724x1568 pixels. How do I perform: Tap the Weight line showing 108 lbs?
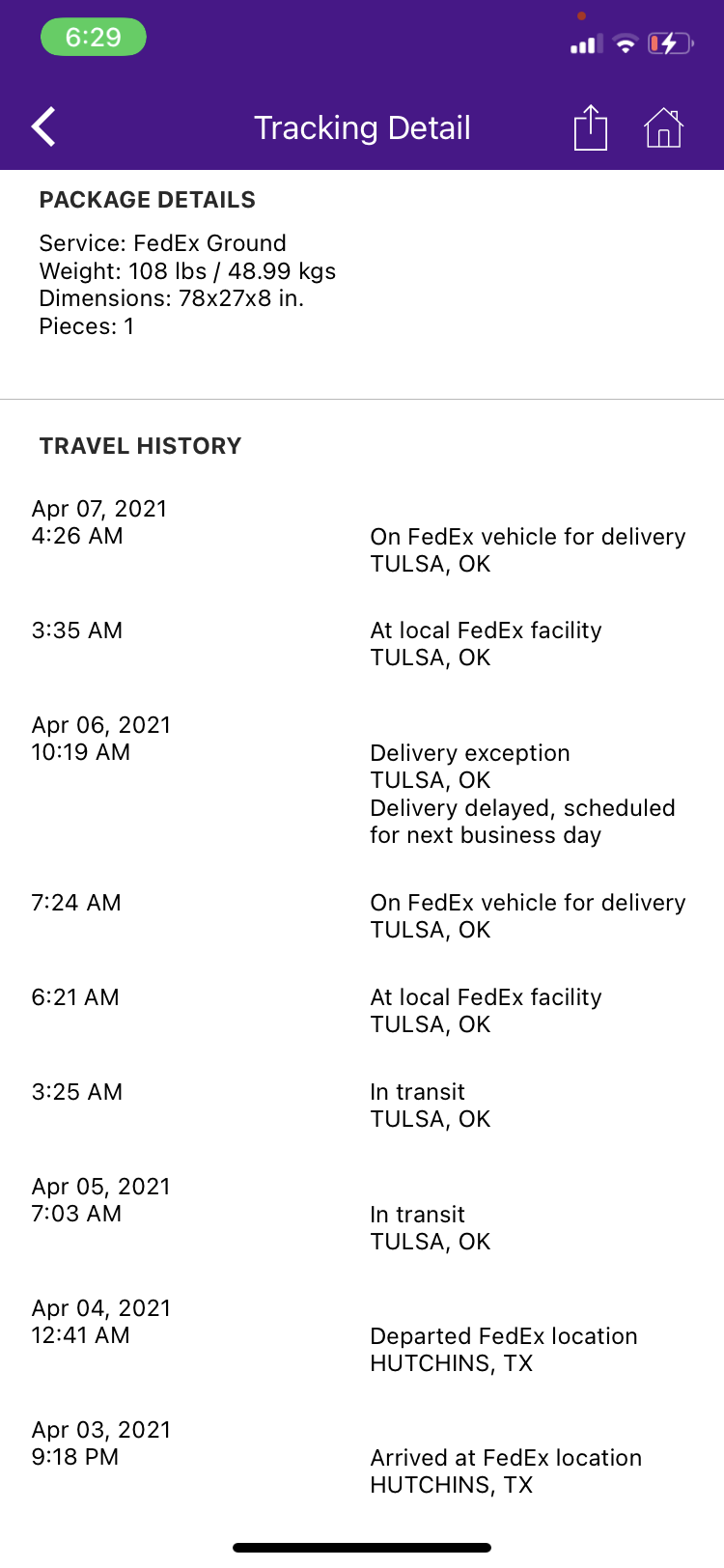point(186,270)
